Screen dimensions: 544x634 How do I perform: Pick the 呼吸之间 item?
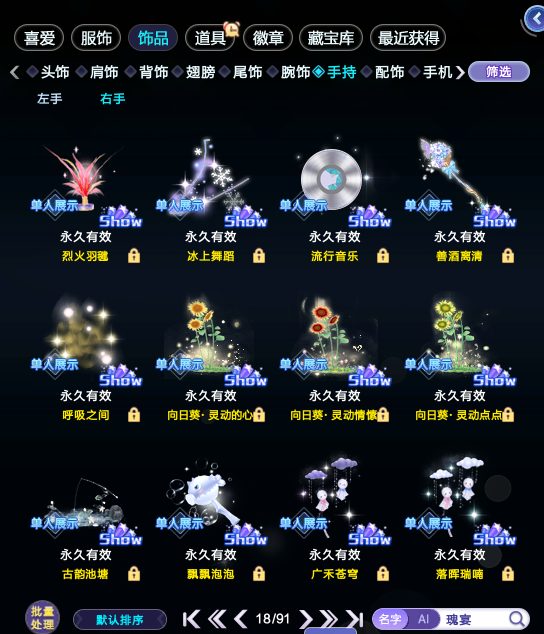point(86,359)
